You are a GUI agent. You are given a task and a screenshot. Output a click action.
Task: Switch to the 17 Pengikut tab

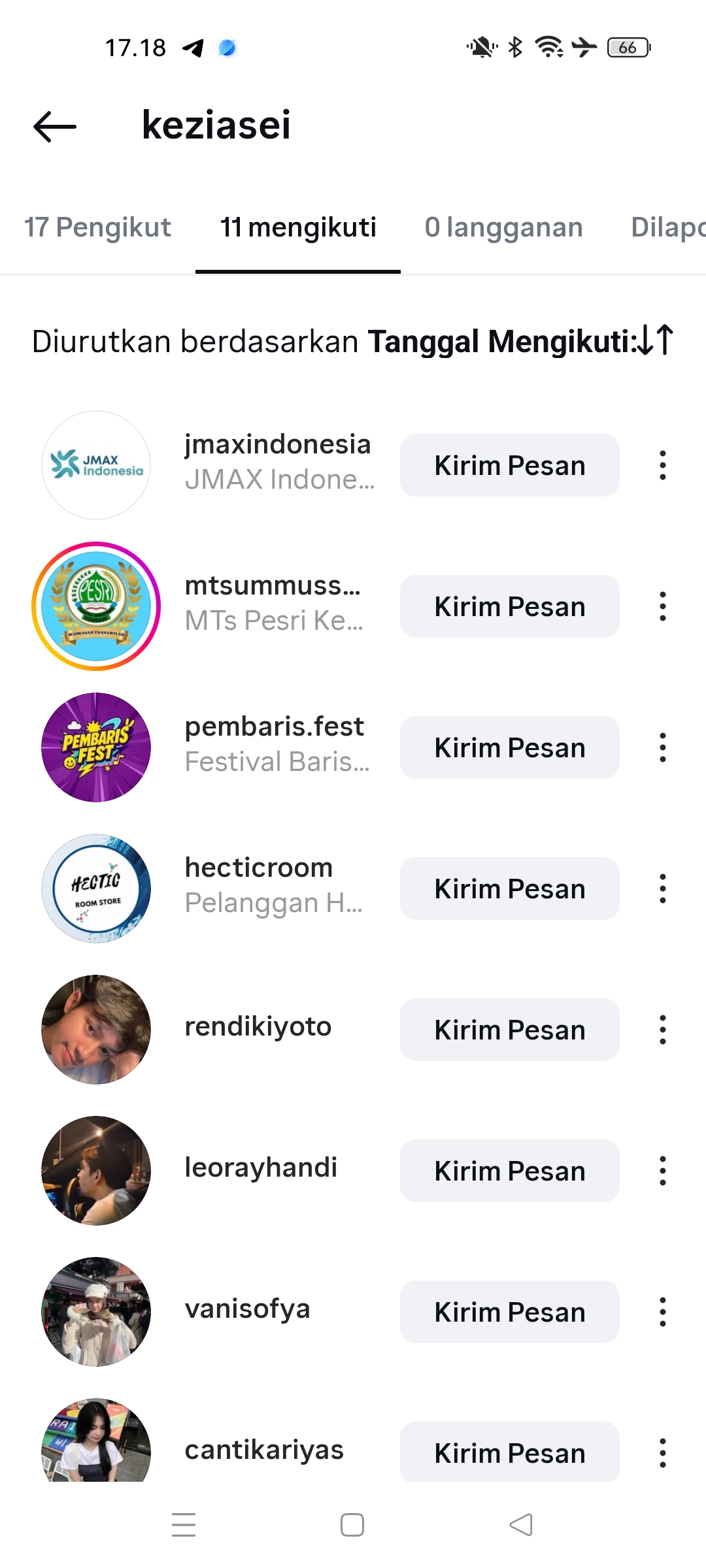[97, 227]
